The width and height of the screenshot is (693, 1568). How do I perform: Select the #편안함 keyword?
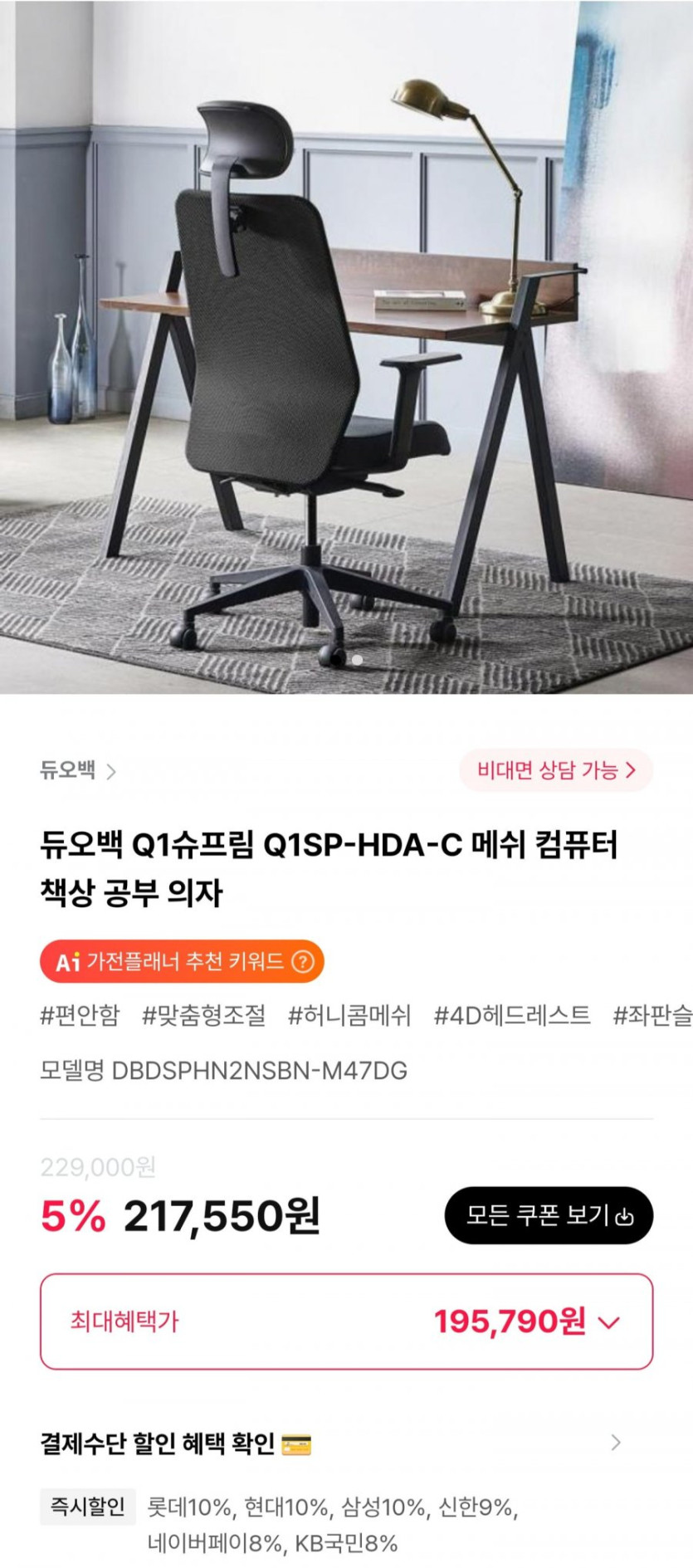coord(80,1015)
